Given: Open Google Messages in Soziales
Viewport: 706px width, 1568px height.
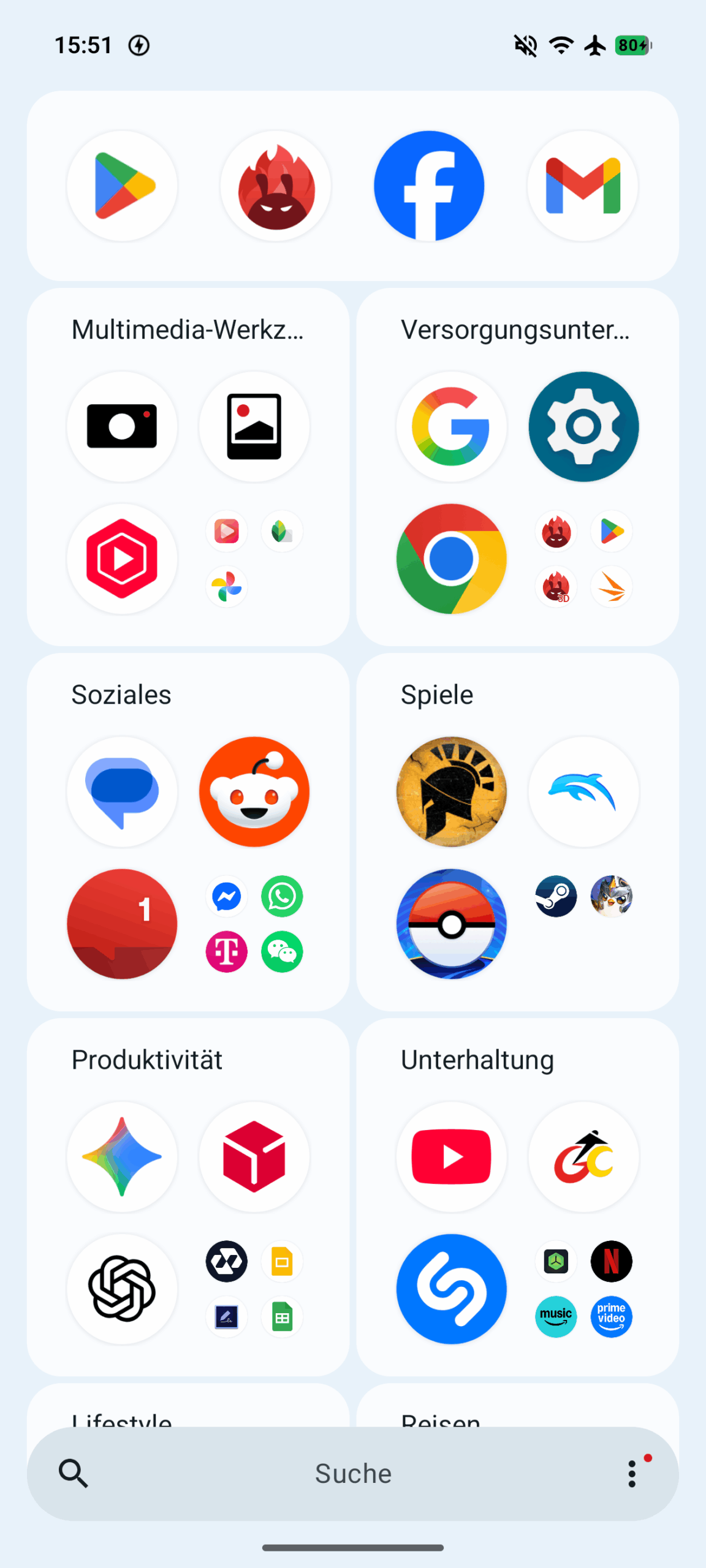Looking at the screenshot, I should click(122, 791).
